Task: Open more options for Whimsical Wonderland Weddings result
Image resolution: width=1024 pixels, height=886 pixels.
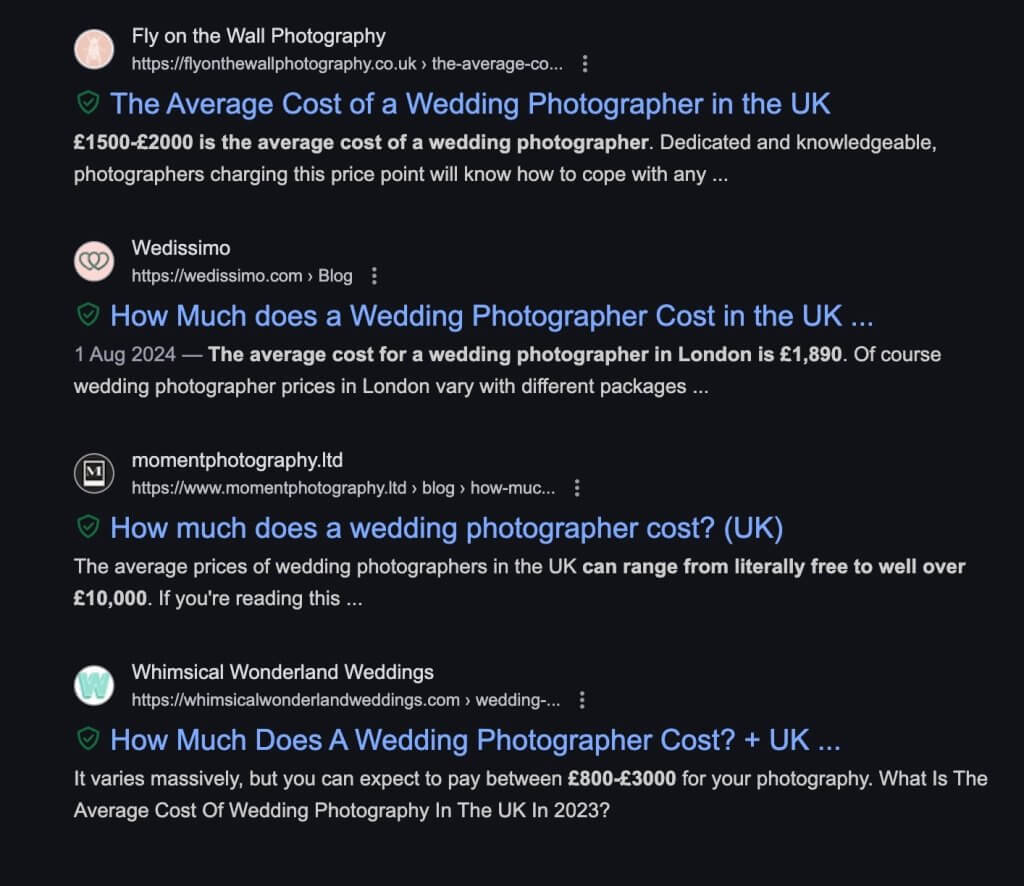Action: (582, 700)
